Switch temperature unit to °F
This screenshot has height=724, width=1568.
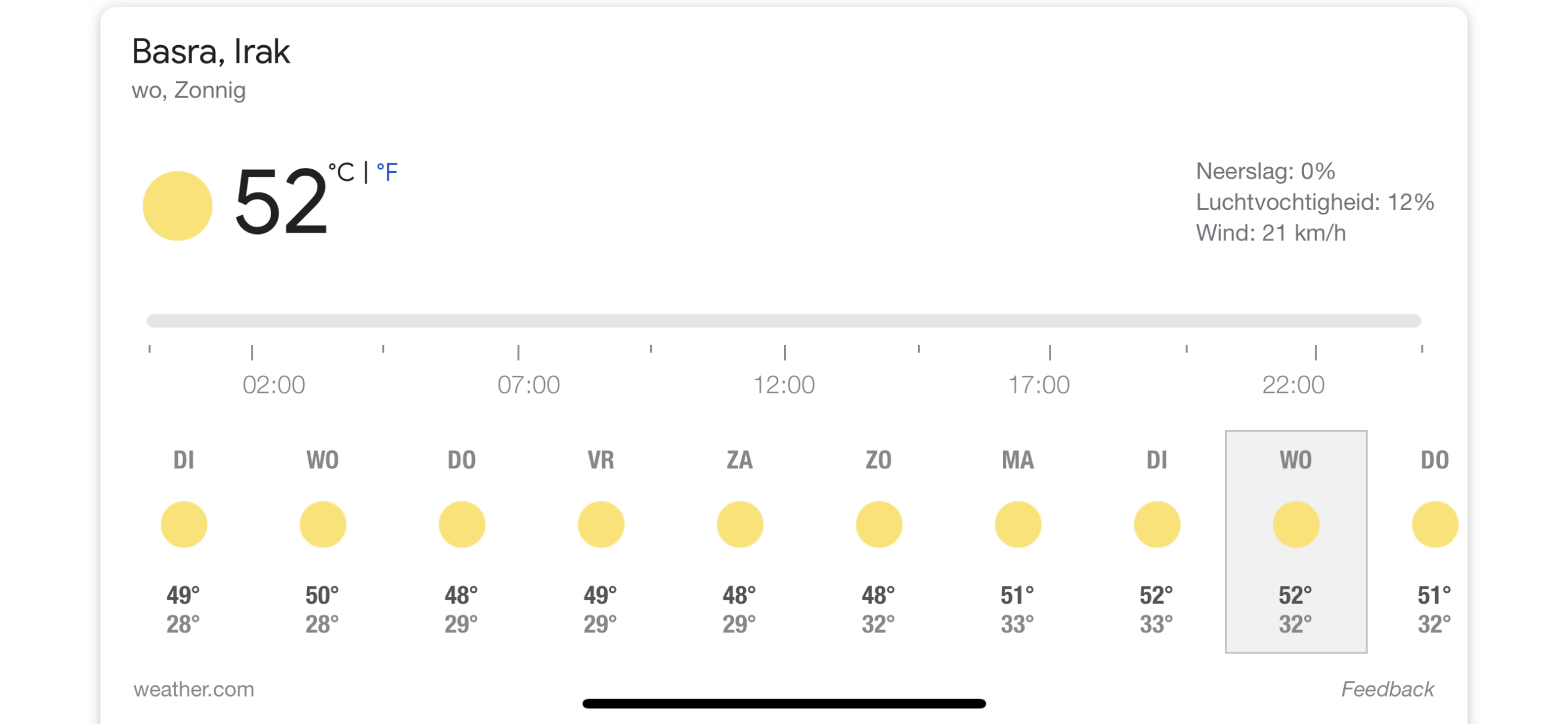pos(387,173)
